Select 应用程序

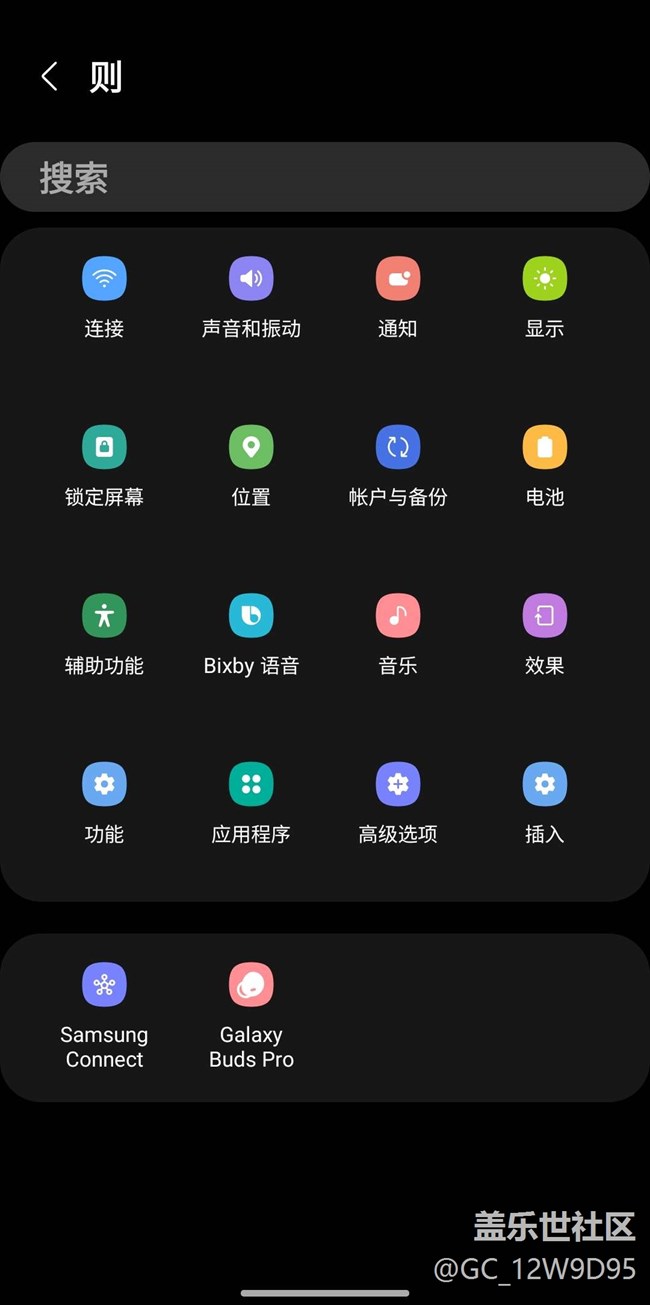(251, 803)
